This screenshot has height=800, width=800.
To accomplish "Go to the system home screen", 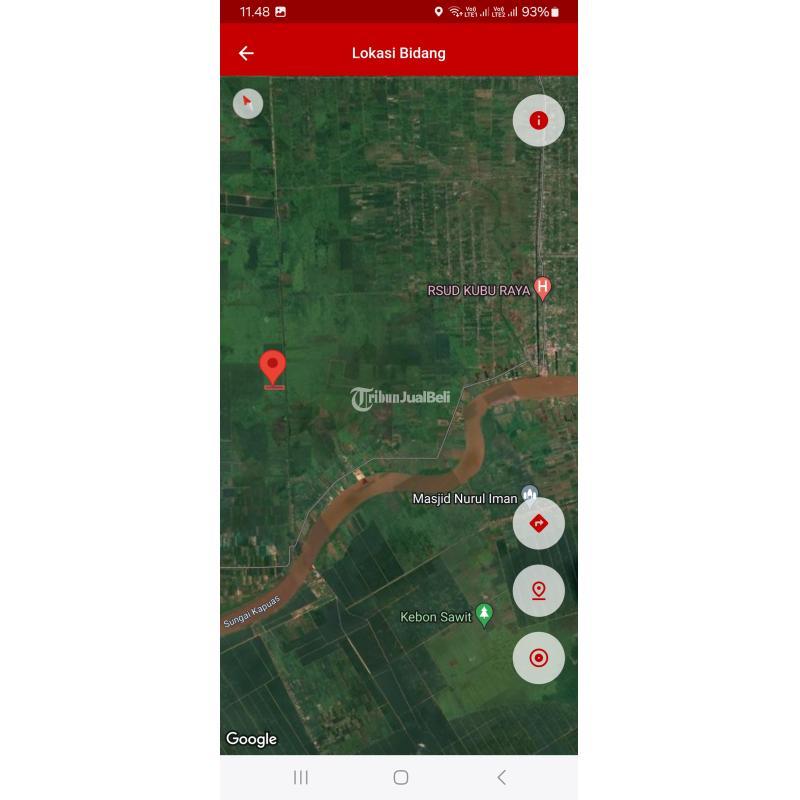I will click(400, 777).
